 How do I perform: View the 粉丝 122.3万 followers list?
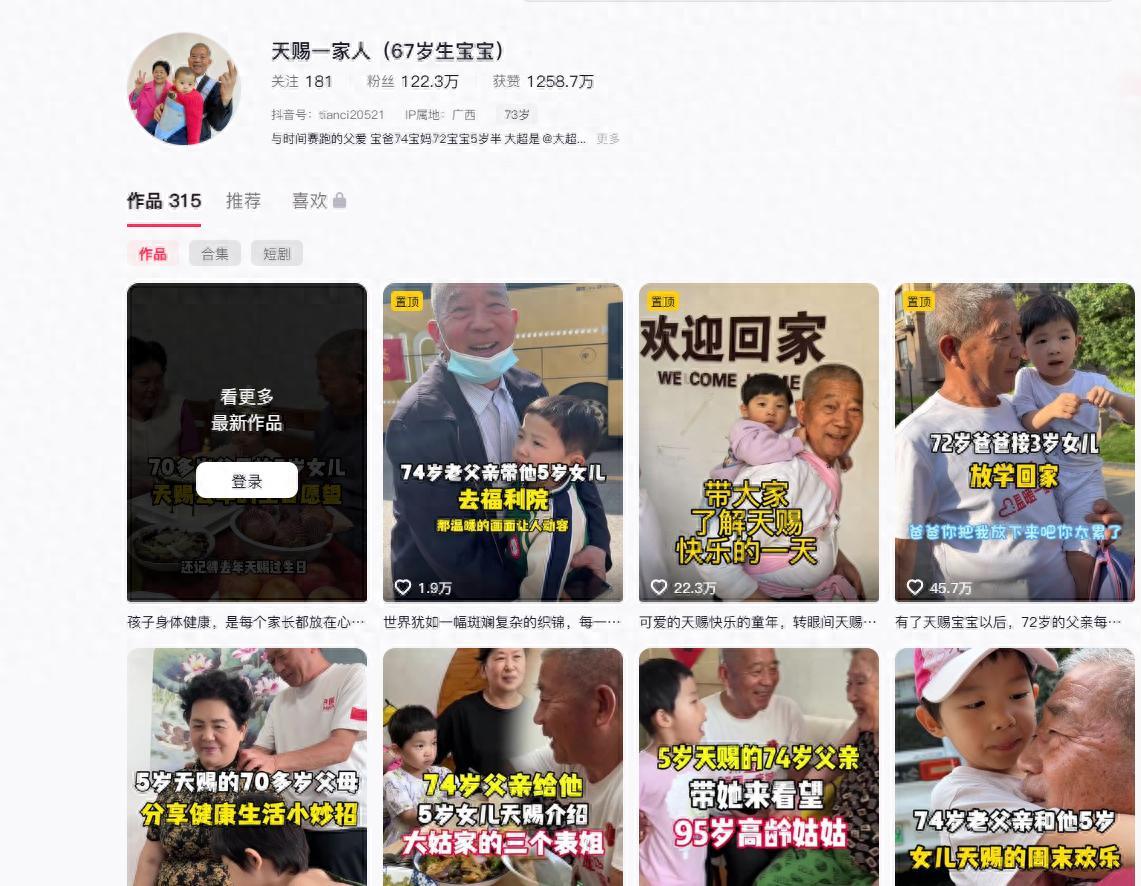pyautogui.click(x=412, y=82)
